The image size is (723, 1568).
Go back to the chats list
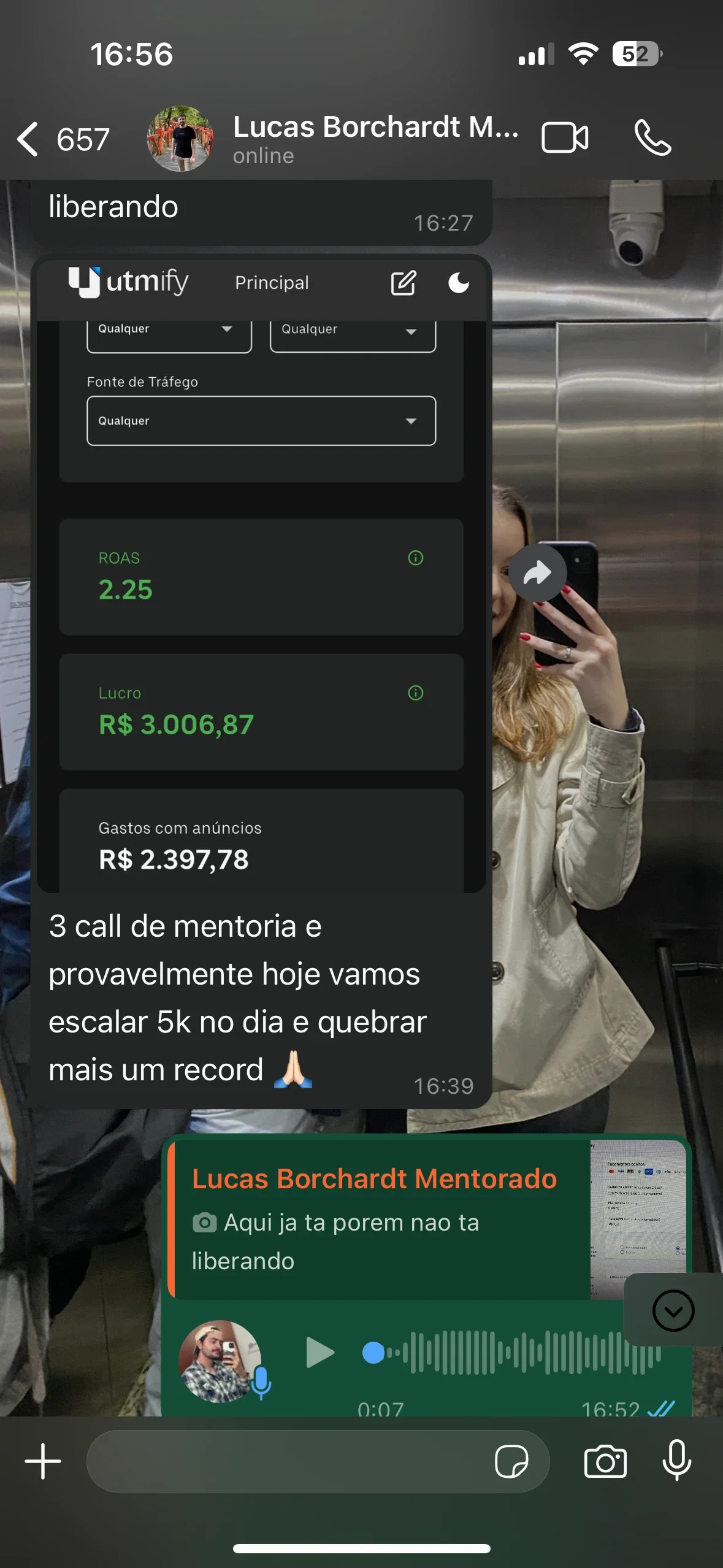pyautogui.click(x=61, y=139)
